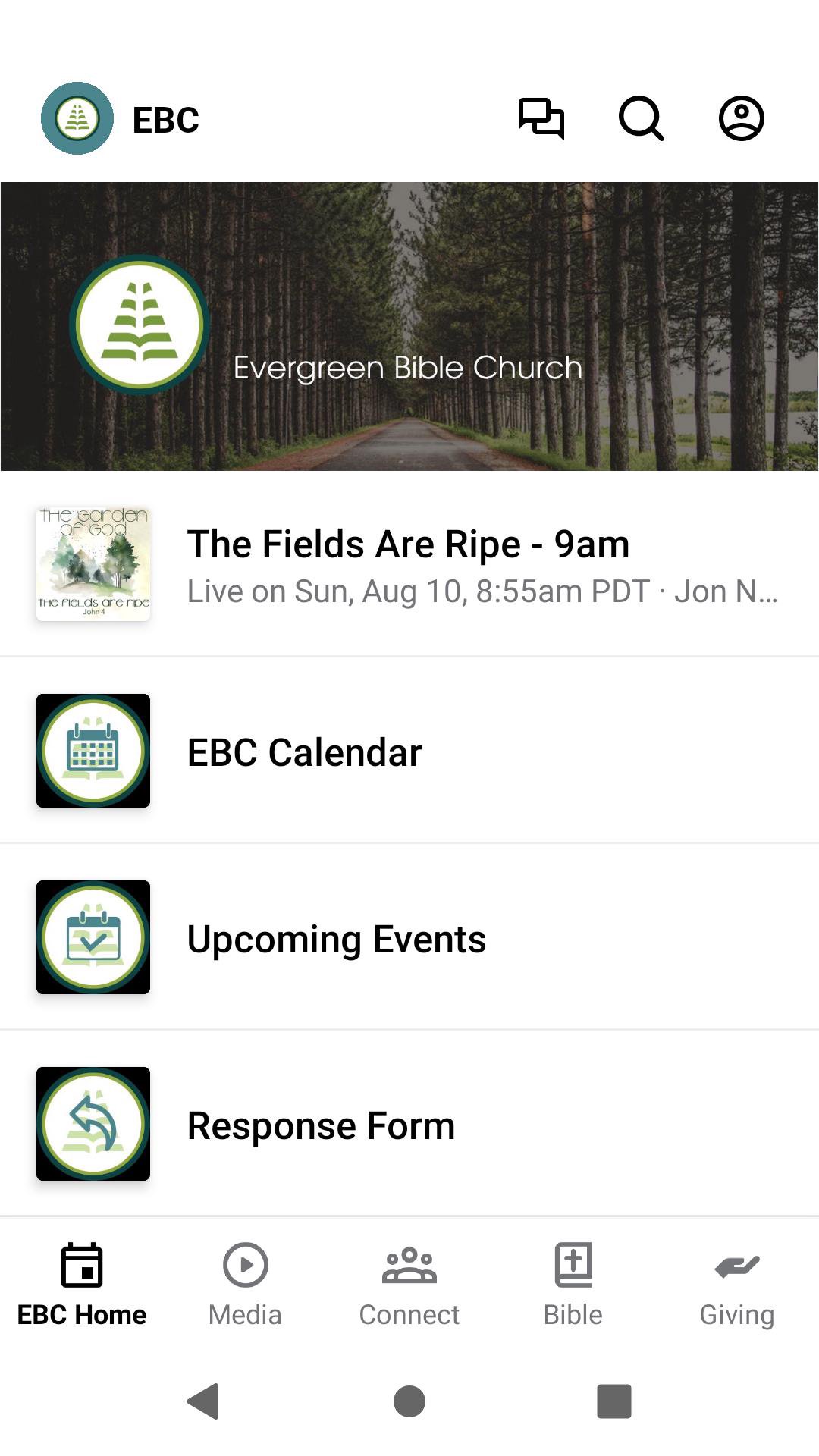Go to the device home screen
Screen dimensions: 819x1456
point(409,1401)
